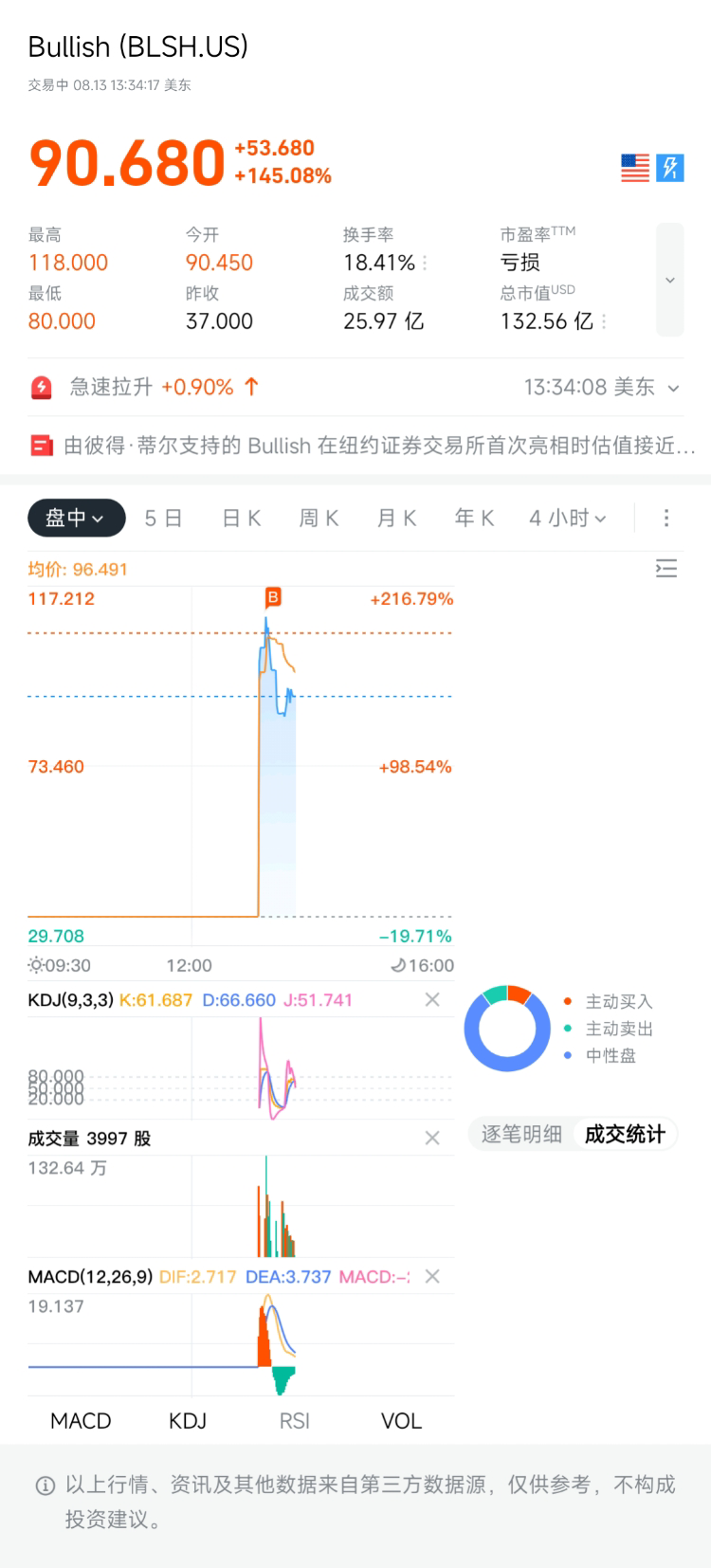Expand the stock details chevron panel
The image size is (711, 1568).
(x=669, y=280)
